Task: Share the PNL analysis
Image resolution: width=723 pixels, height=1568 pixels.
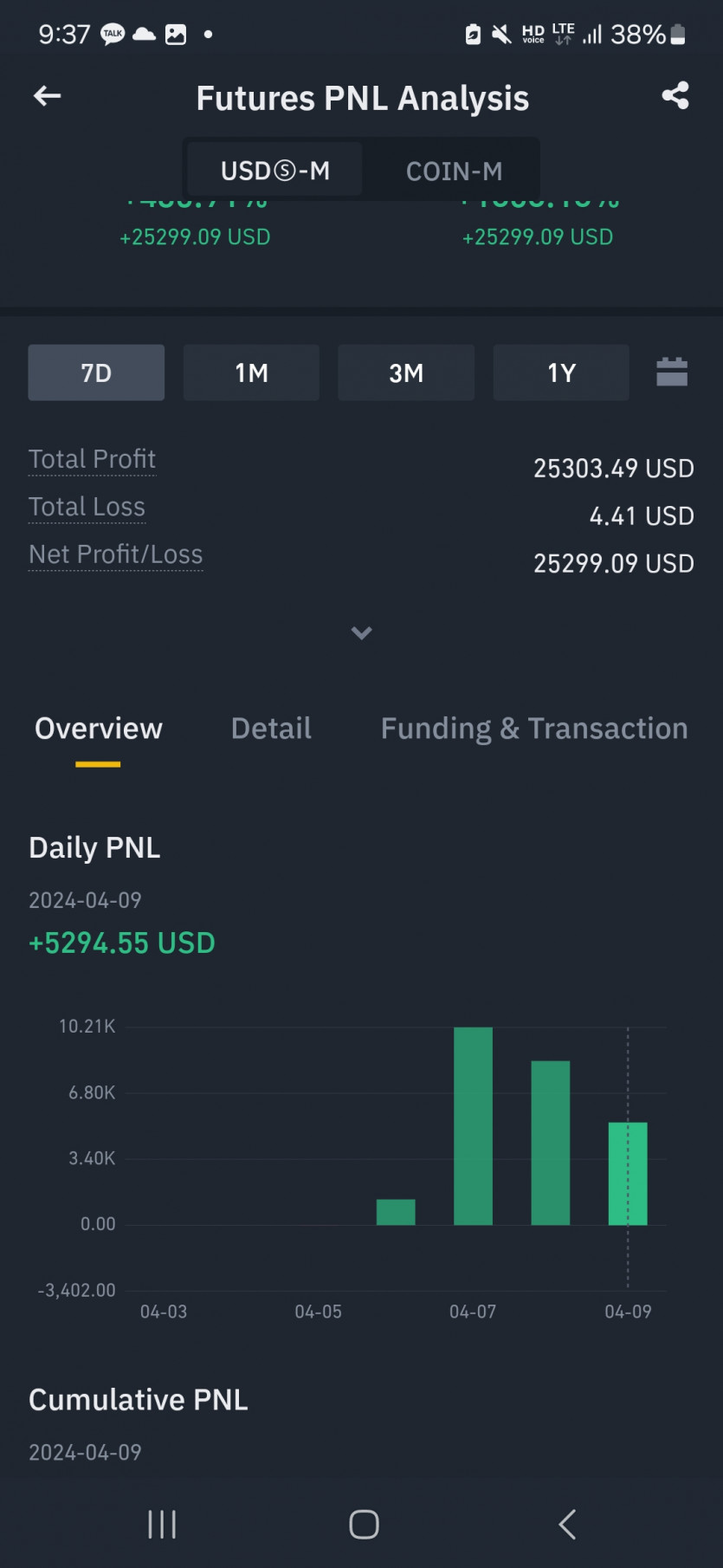Action: point(675,95)
